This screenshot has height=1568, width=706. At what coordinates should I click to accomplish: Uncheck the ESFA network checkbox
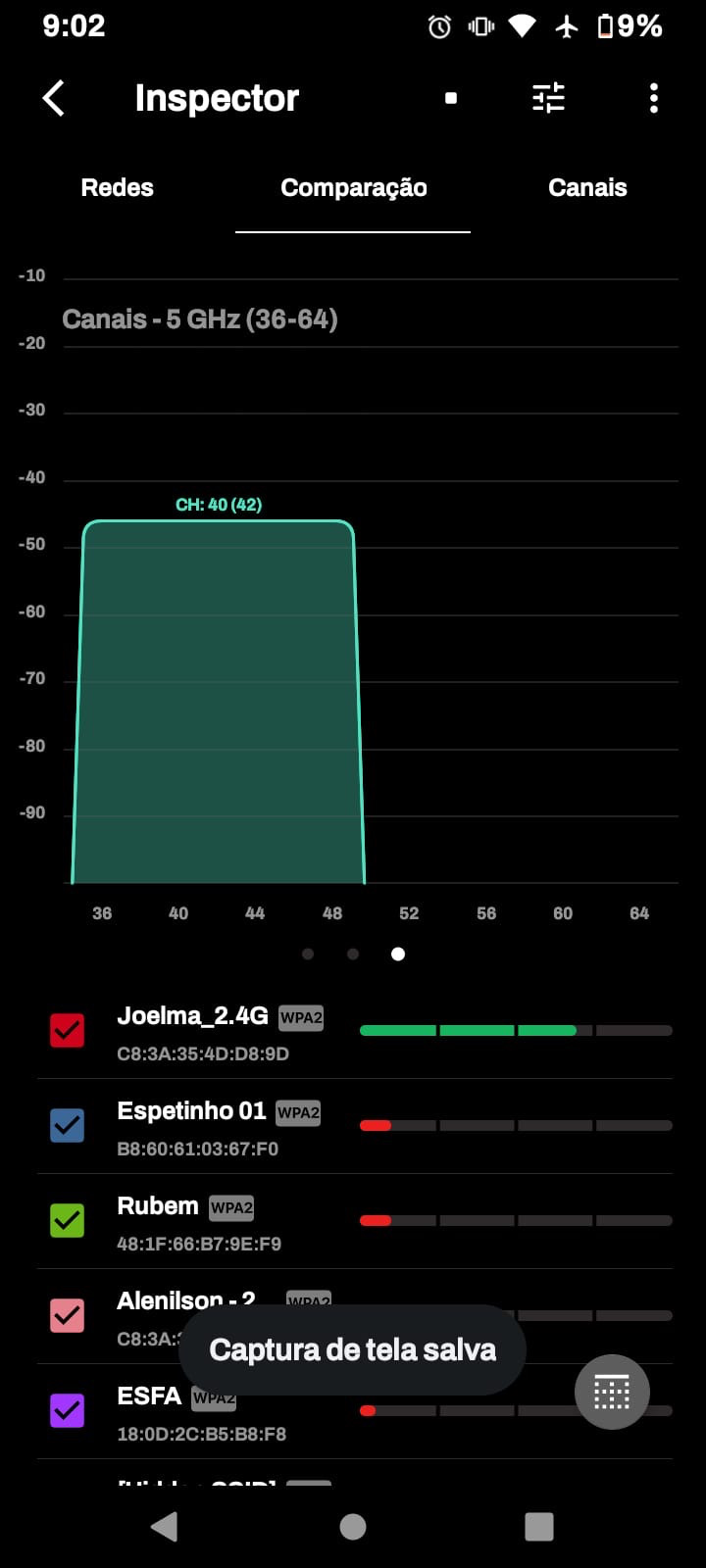coord(68,1410)
